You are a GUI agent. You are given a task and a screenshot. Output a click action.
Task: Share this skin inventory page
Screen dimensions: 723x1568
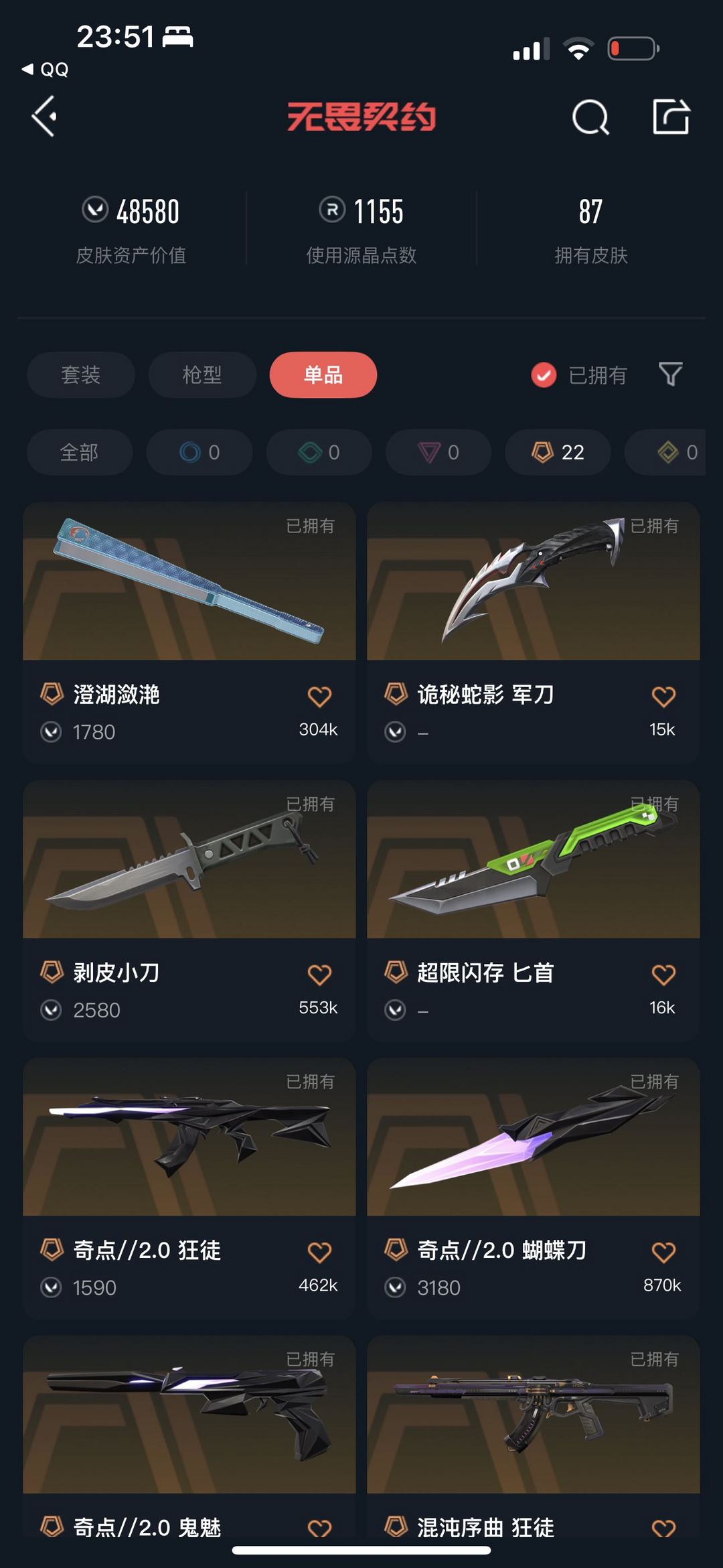pos(671,117)
